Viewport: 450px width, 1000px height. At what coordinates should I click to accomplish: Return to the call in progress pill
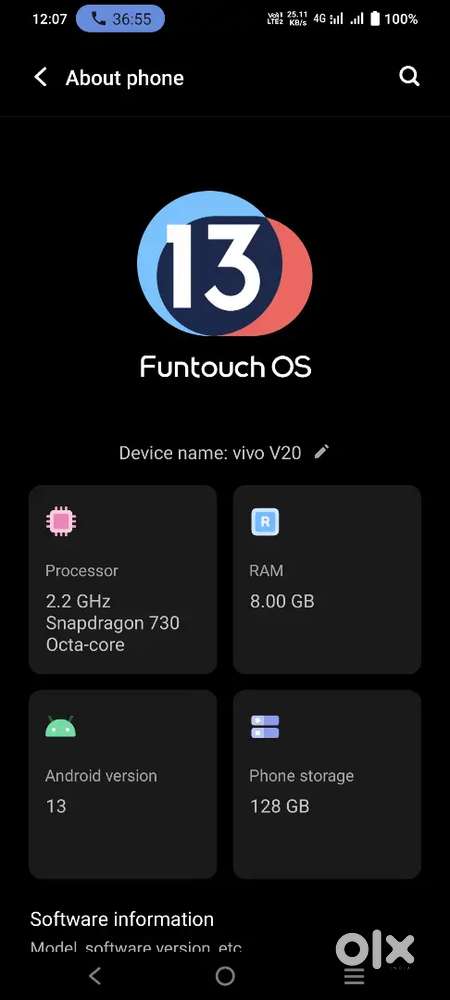pyautogui.click(x=120, y=19)
